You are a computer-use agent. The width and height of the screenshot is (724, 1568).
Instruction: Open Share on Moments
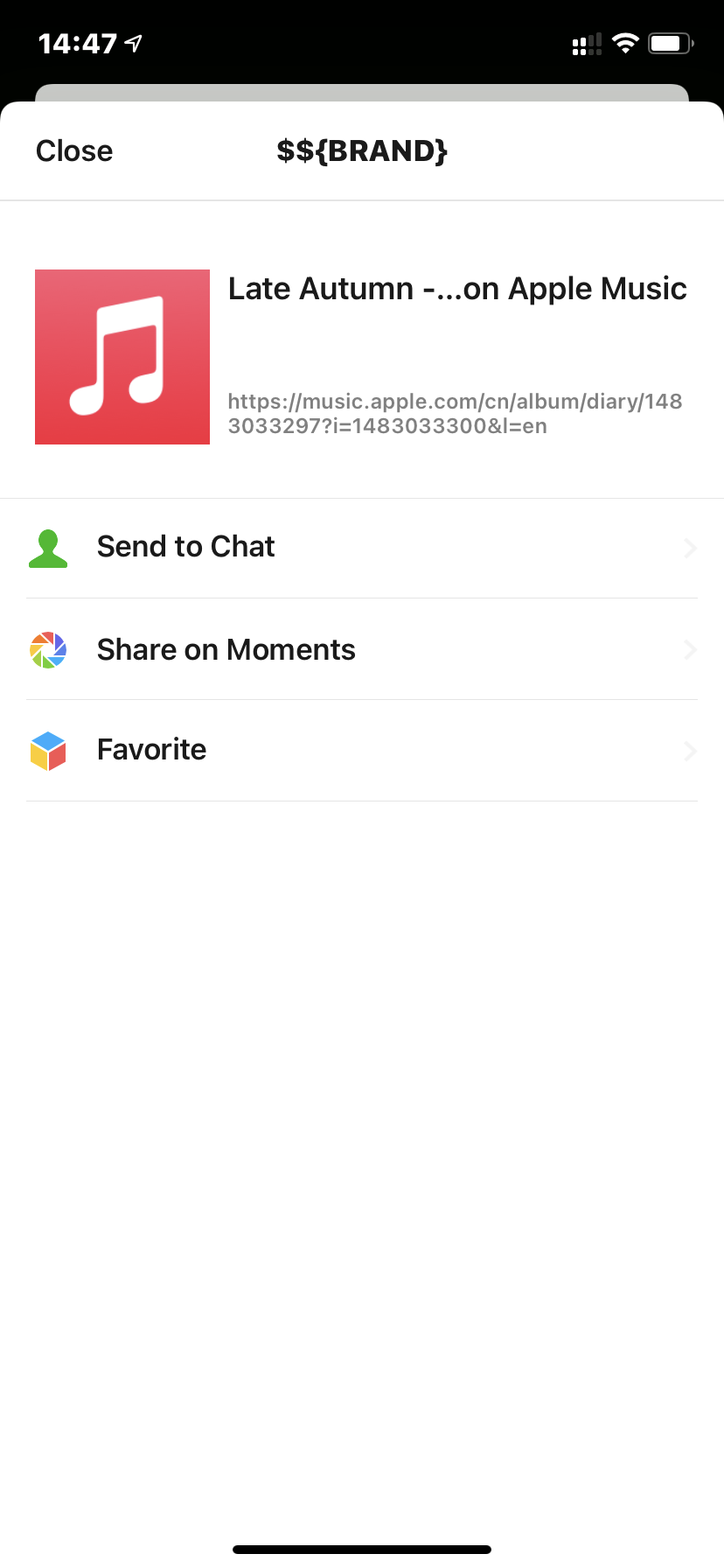[x=226, y=650]
